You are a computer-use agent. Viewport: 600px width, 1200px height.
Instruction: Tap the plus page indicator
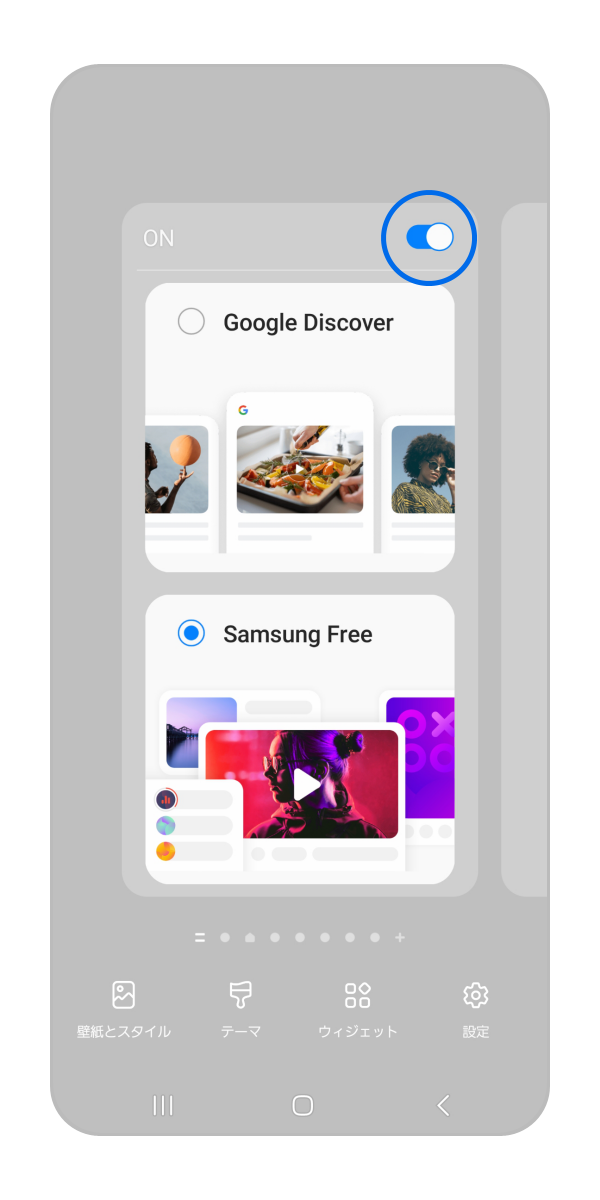[x=400, y=938]
